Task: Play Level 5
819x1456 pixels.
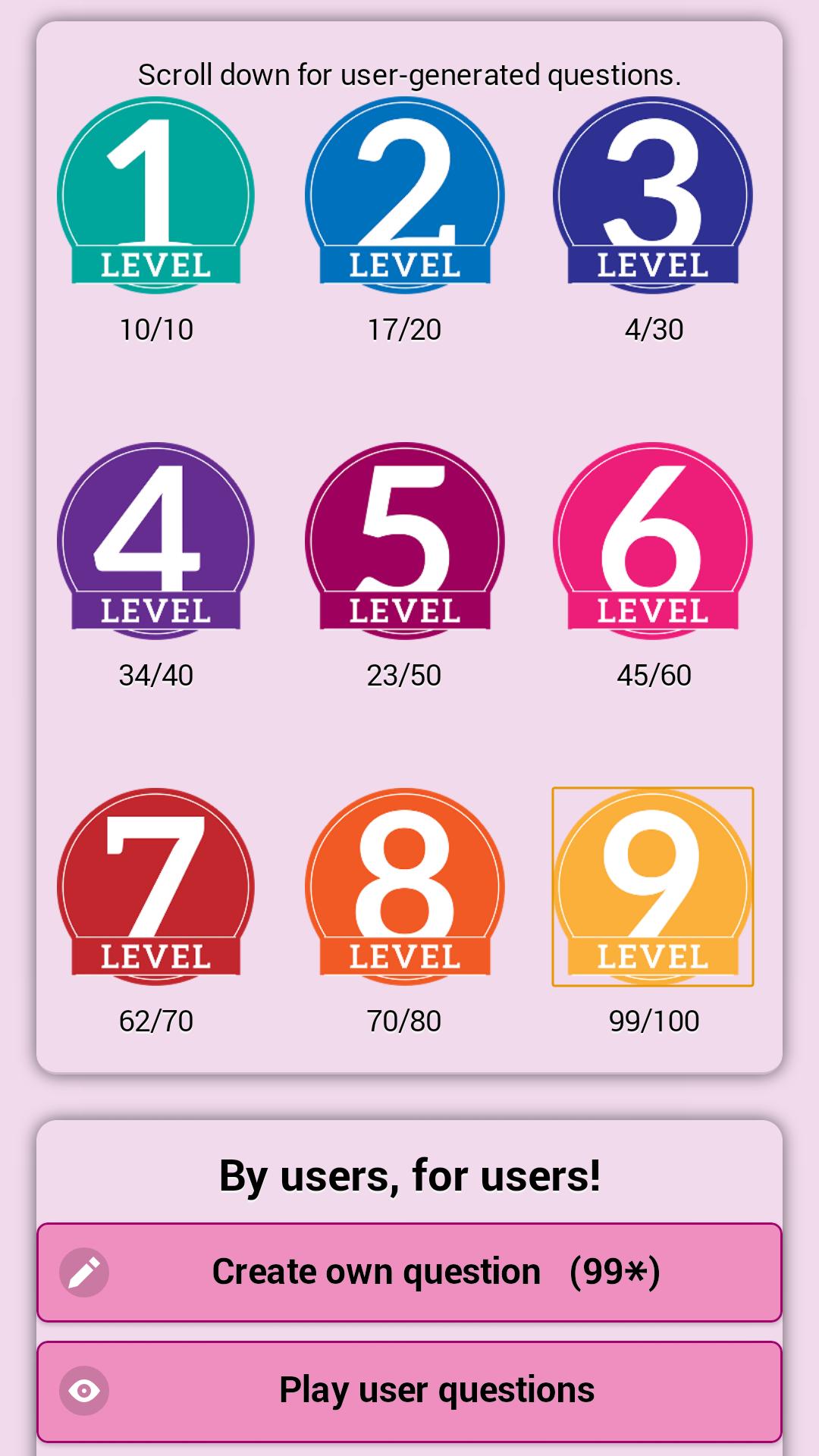Action: point(404,541)
